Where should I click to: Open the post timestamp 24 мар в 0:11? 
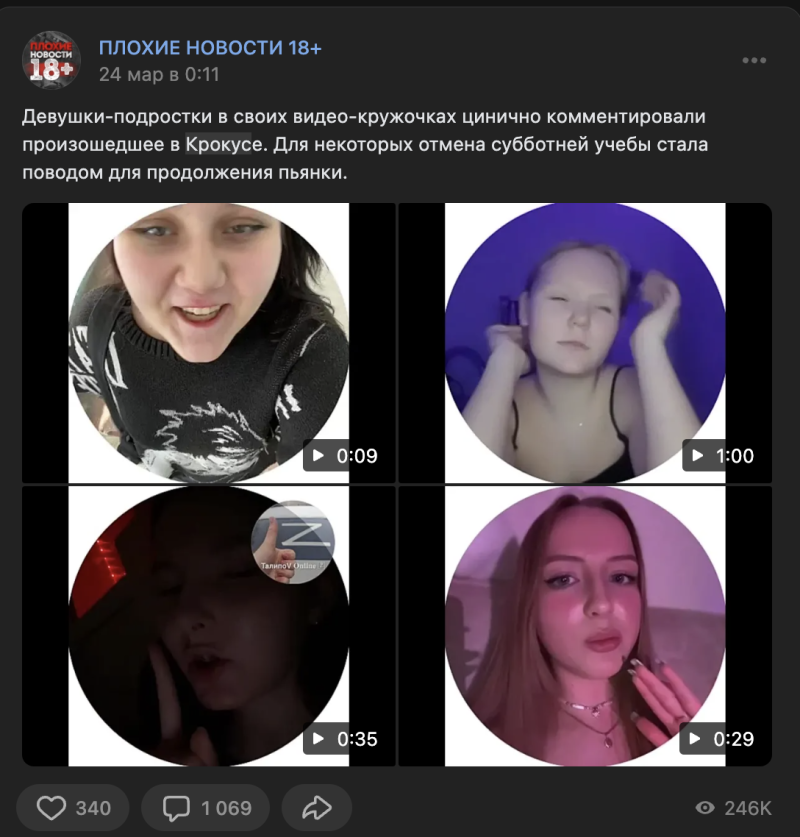click(x=159, y=74)
